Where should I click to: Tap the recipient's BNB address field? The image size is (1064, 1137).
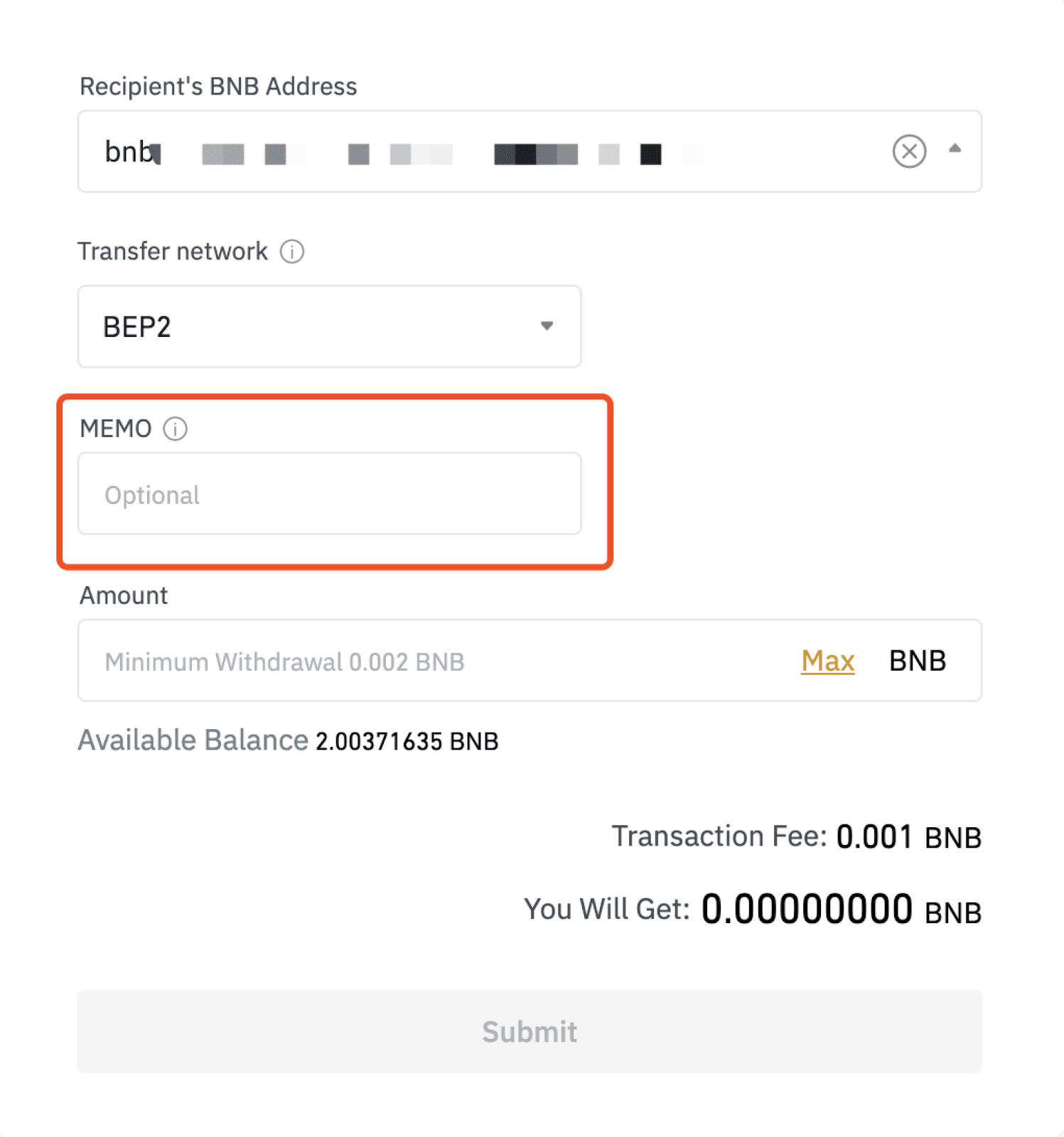(483, 151)
